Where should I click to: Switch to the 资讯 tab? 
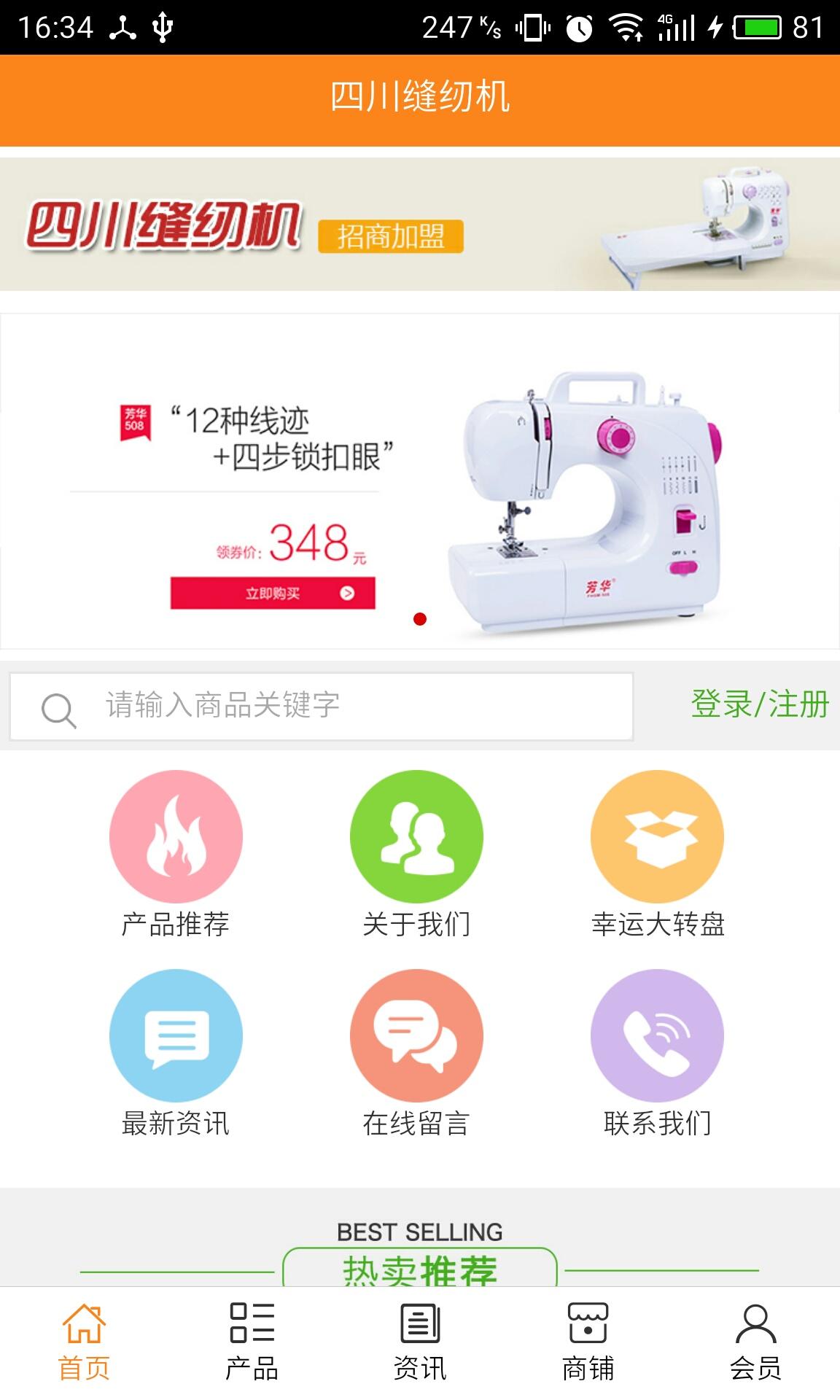point(420,1342)
